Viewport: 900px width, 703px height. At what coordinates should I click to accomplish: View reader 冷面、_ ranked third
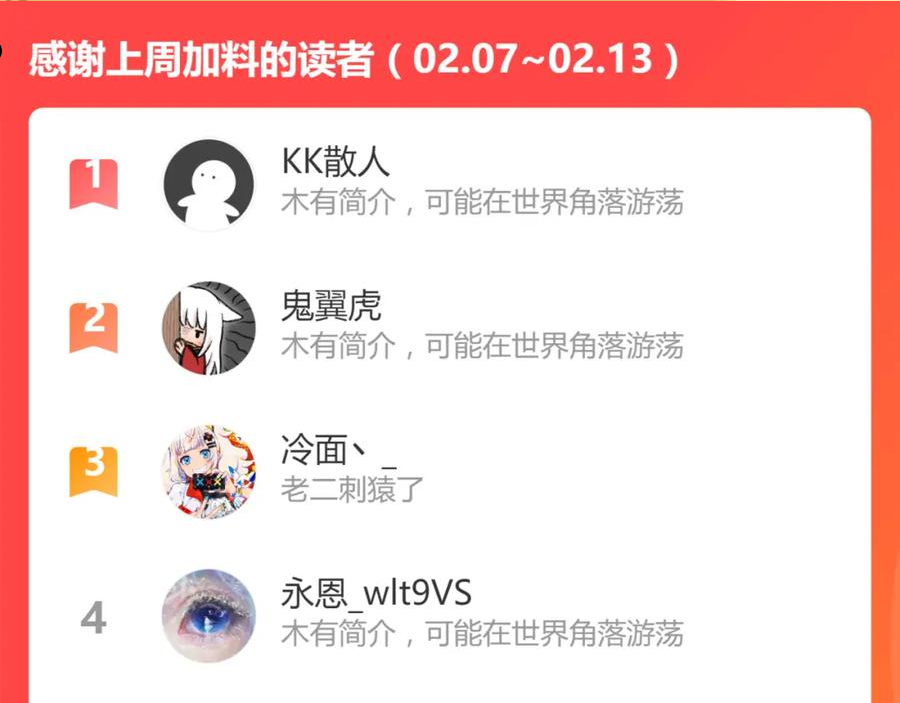[450, 471]
